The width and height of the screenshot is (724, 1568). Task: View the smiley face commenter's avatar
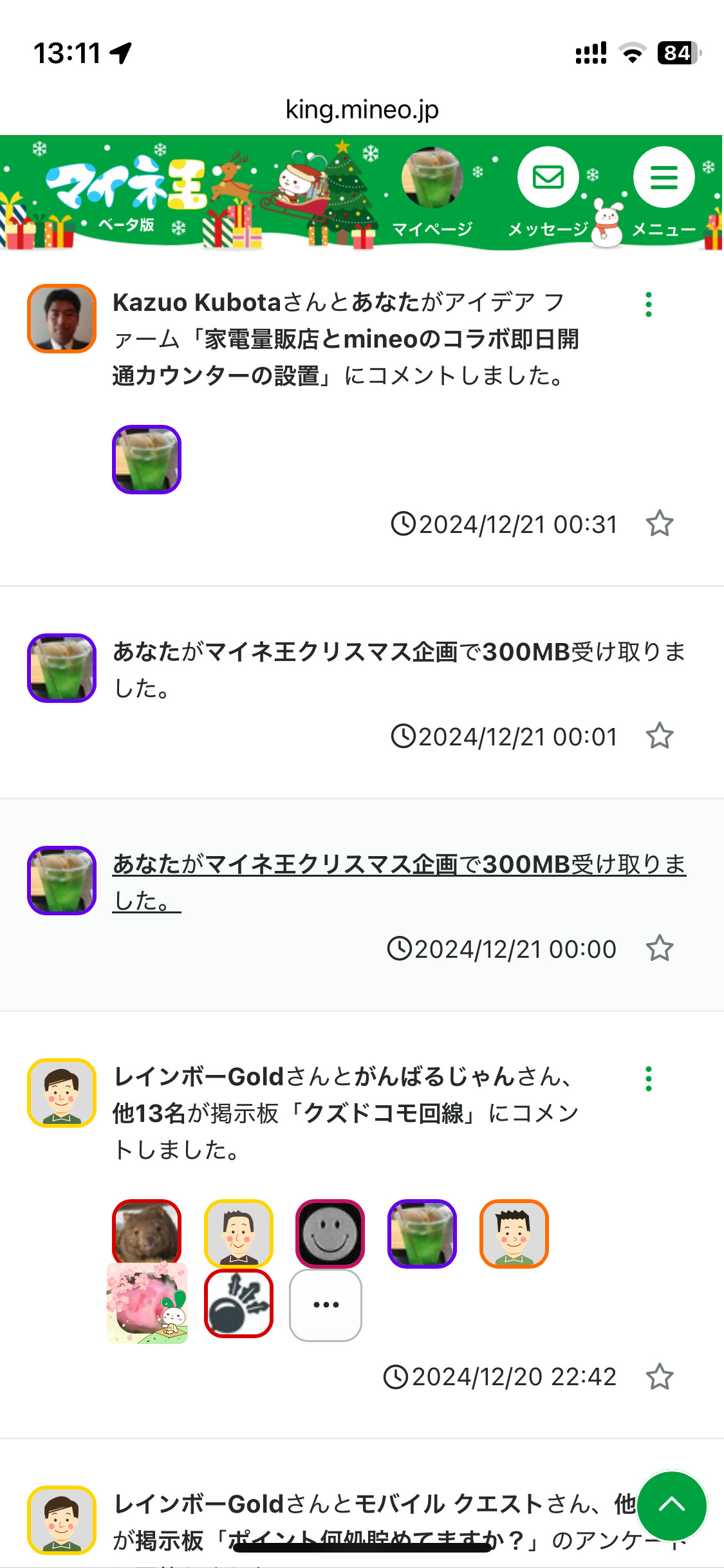[x=330, y=1233]
